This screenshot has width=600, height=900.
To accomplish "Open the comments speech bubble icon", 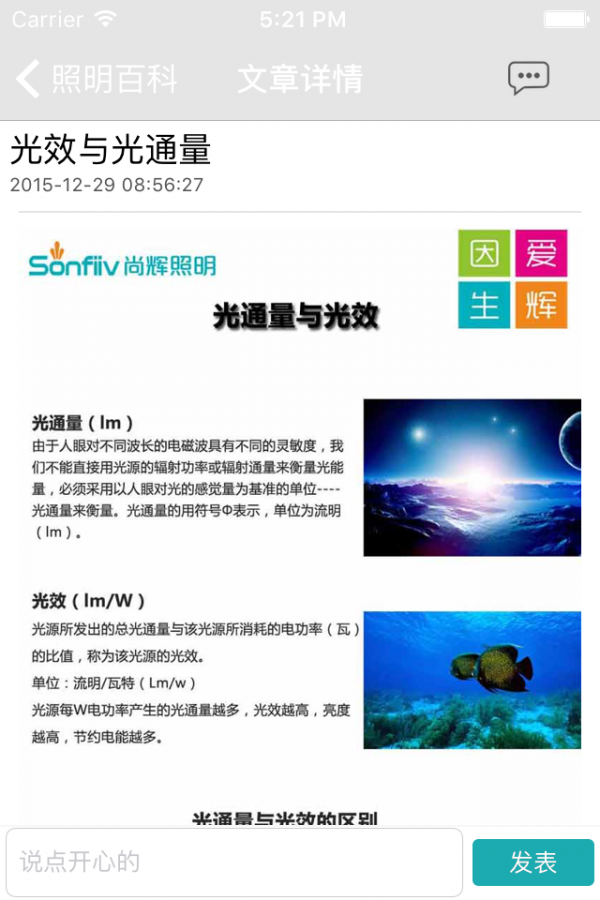I will pos(528,78).
